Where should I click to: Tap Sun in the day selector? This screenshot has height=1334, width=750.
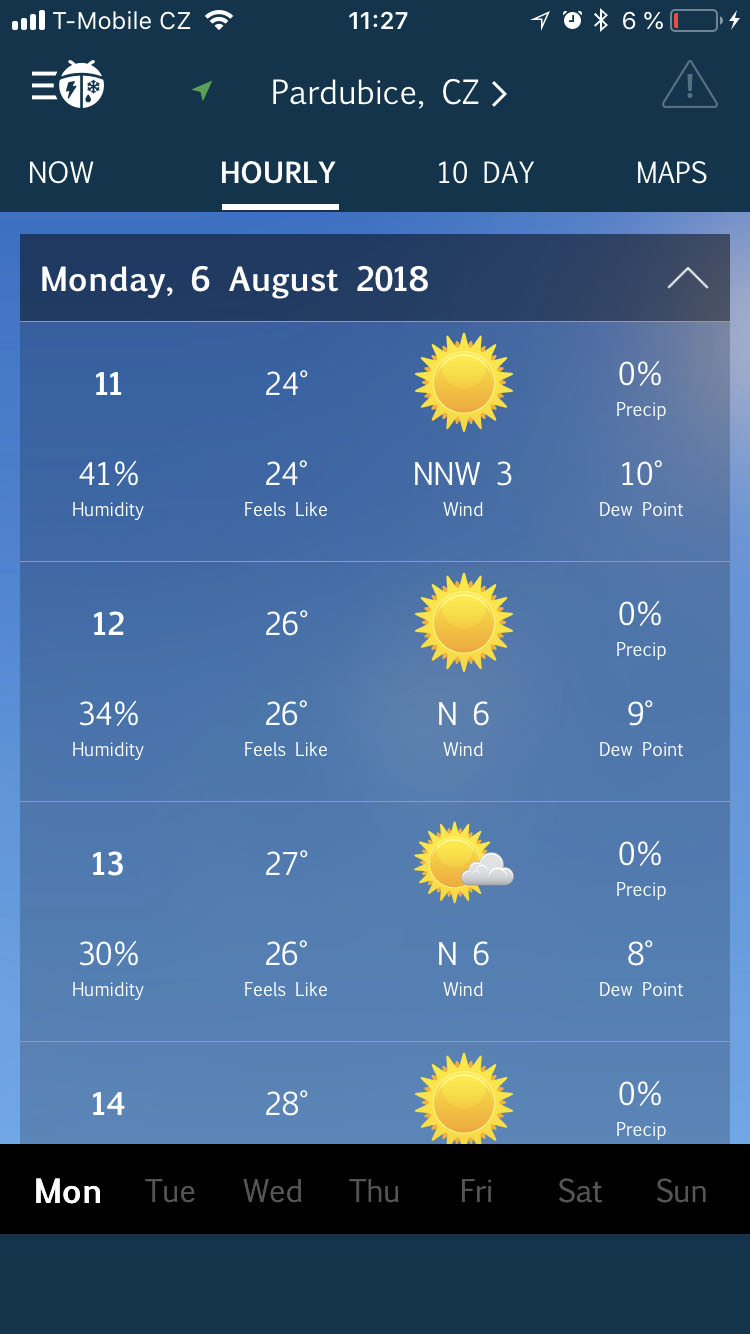point(681,1191)
